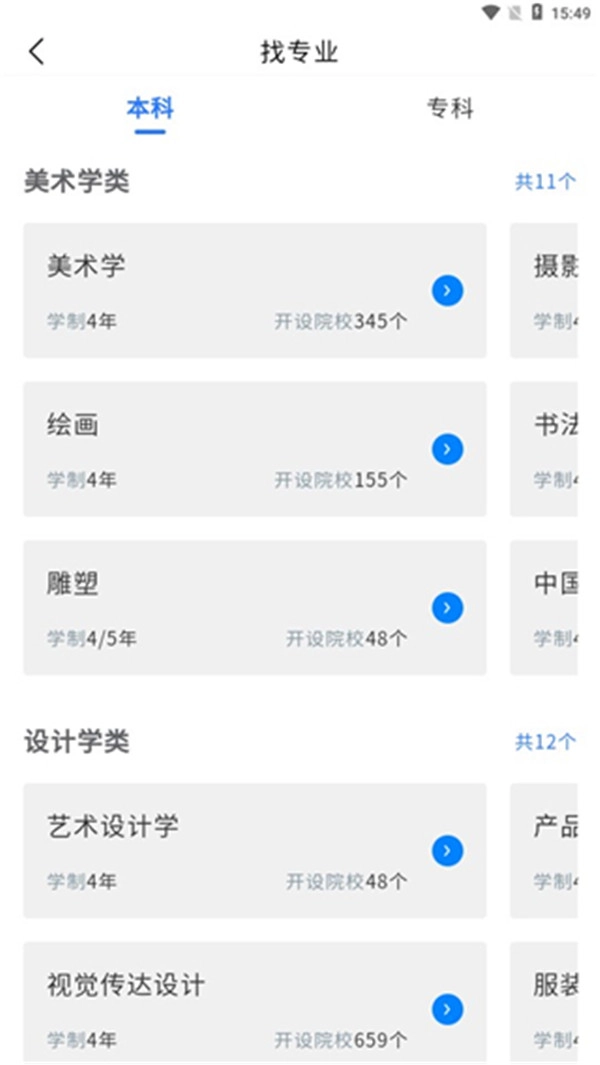
Task: Switch to the 本科 tab
Action: click(x=150, y=108)
